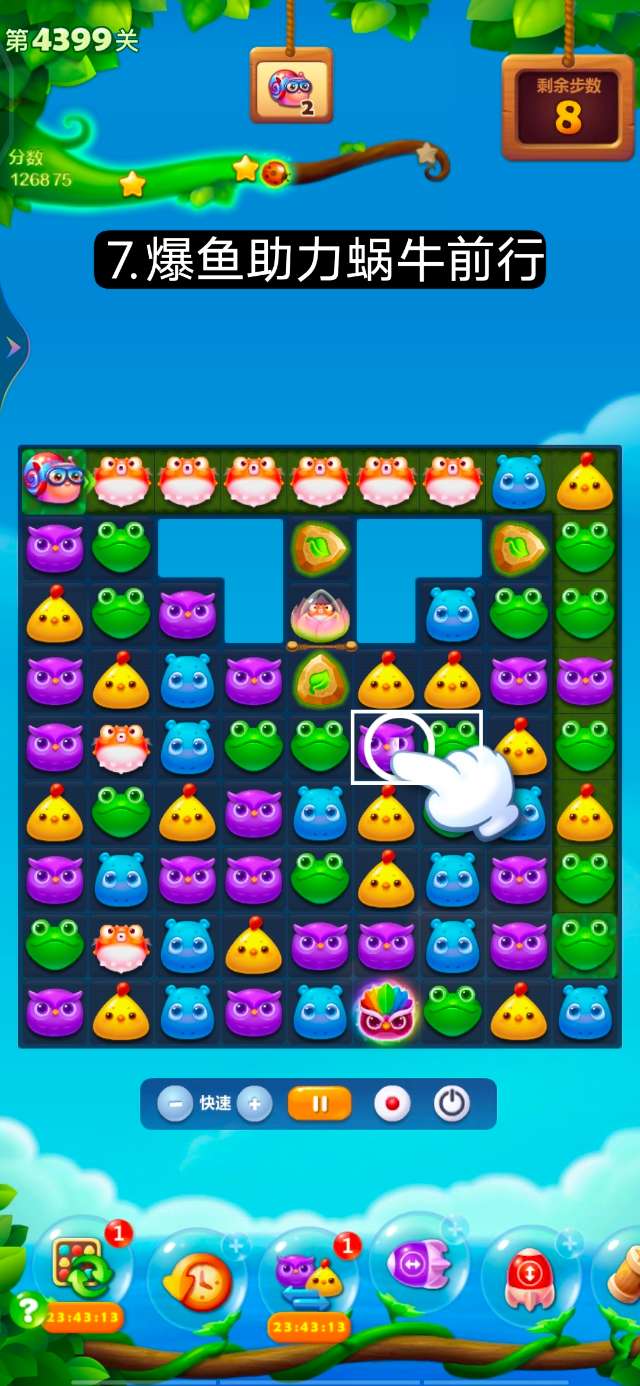
Task: Tap the snail in the board's top-left corner
Action: [x=50, y=478]
